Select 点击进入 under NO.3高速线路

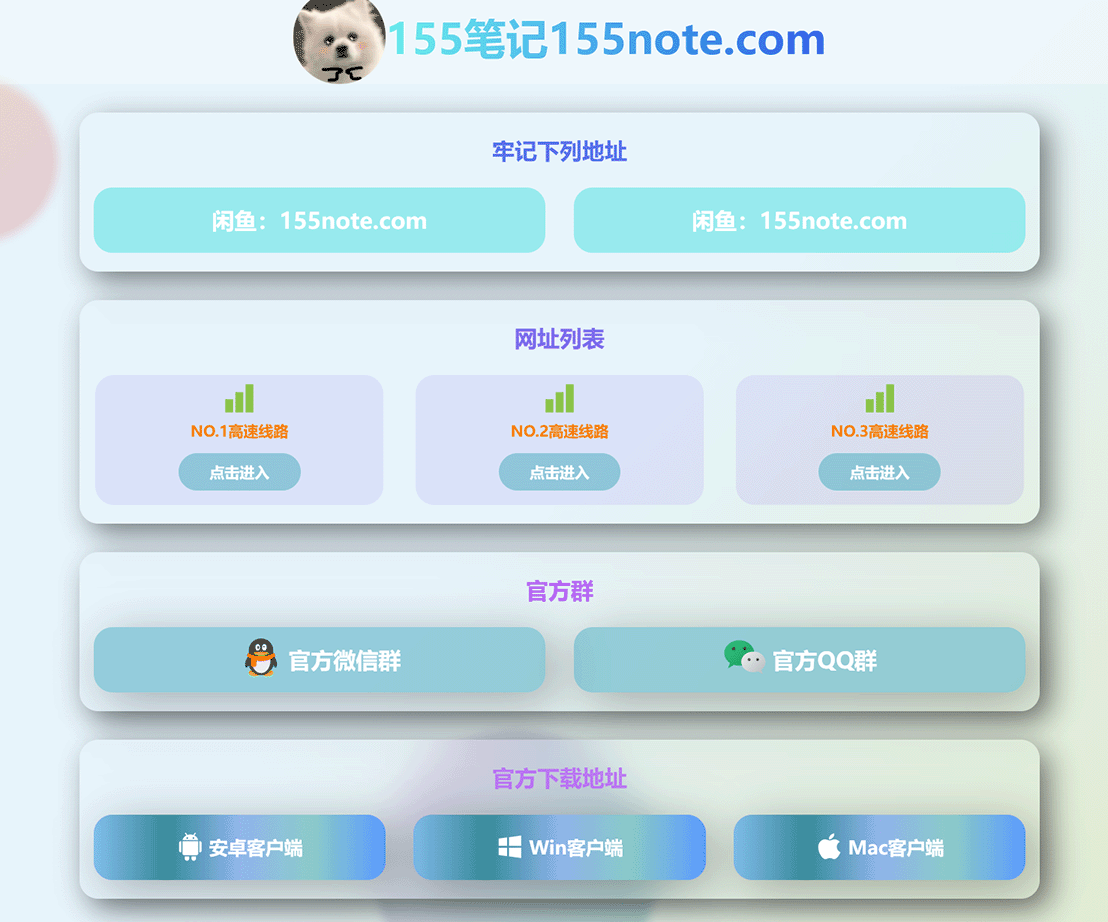[879, 472]
